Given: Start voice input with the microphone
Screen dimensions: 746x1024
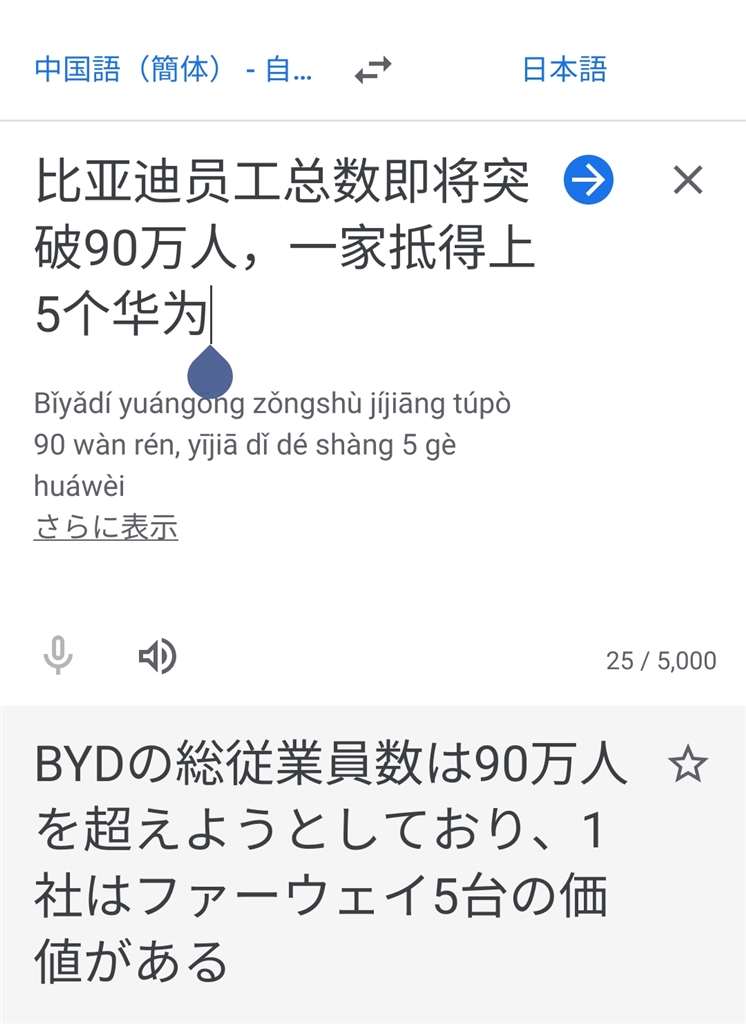Looking at the screenshot, I should click(x=58, y=657).
